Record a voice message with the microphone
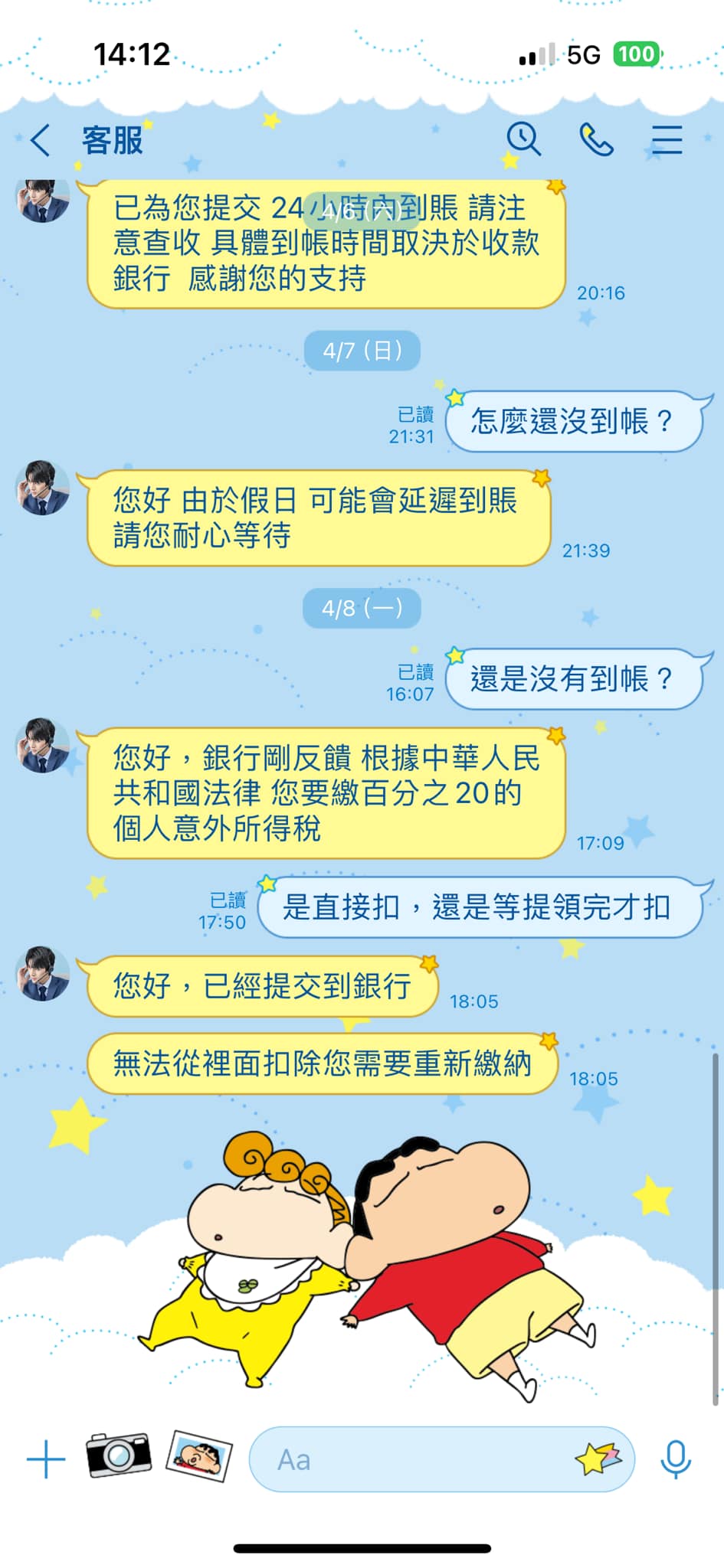The image size is (724, 1568). (x=675, y=1459)
